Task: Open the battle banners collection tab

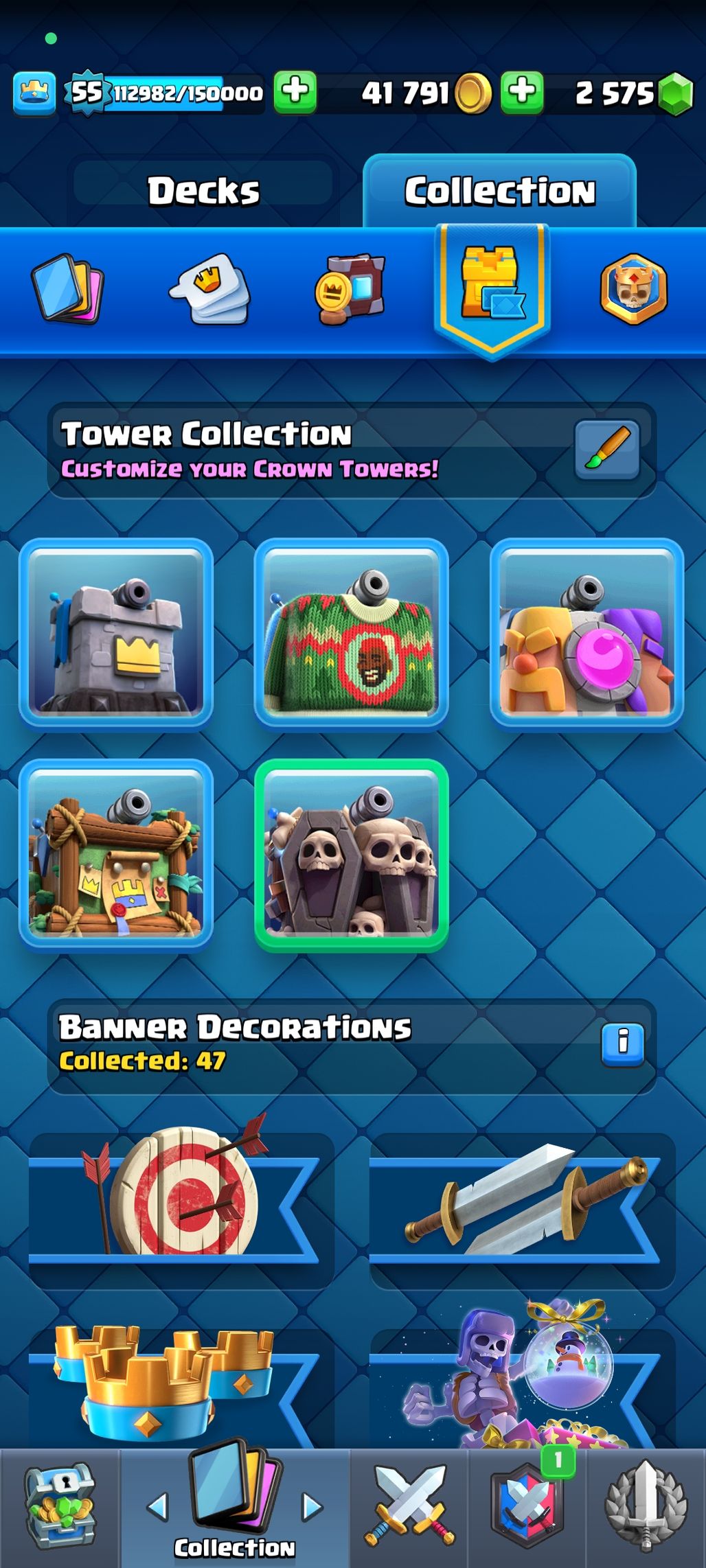Action: (350, 289)
